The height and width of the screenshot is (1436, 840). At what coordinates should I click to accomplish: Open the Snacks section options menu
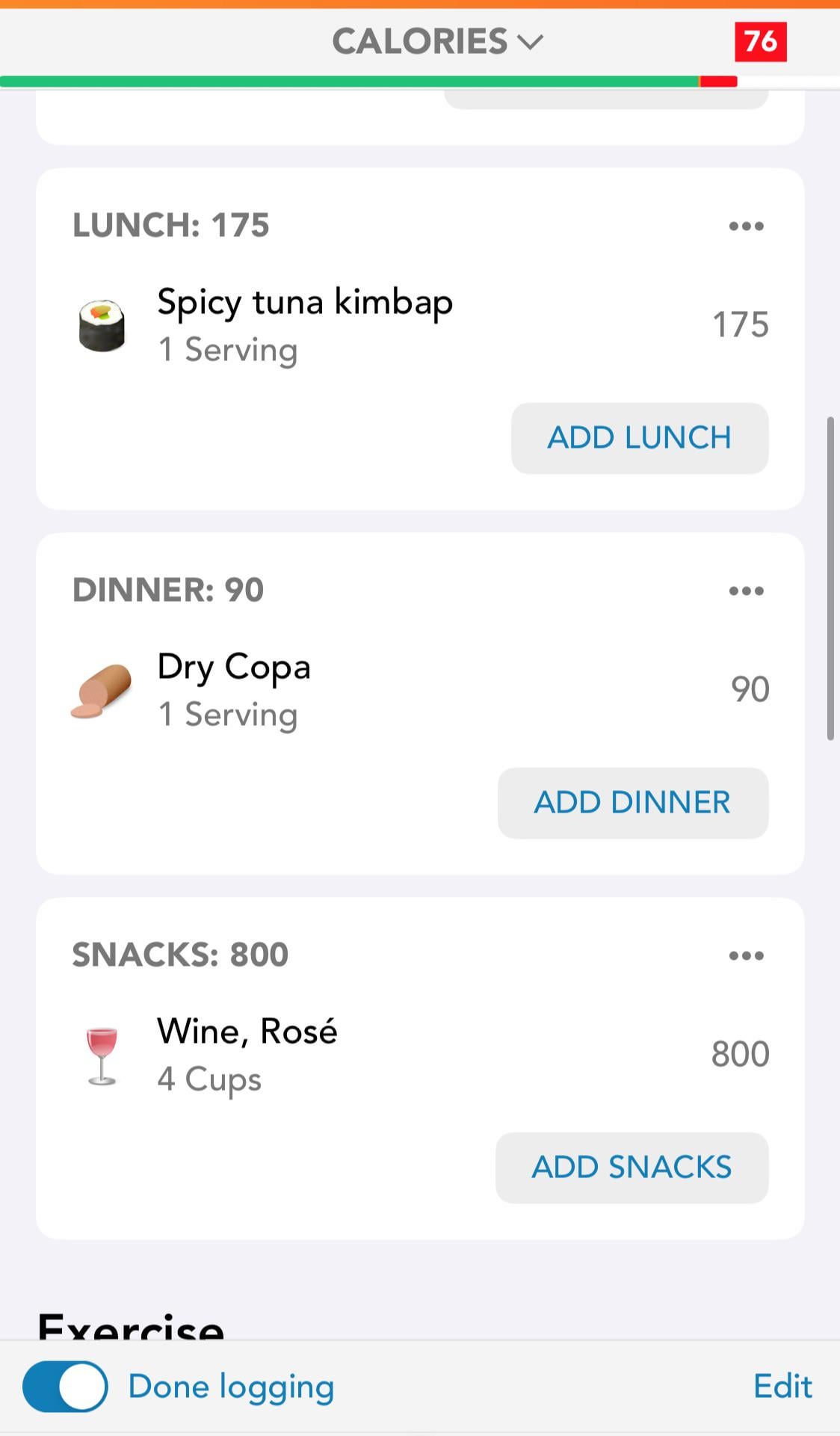(x=746, y=955)
